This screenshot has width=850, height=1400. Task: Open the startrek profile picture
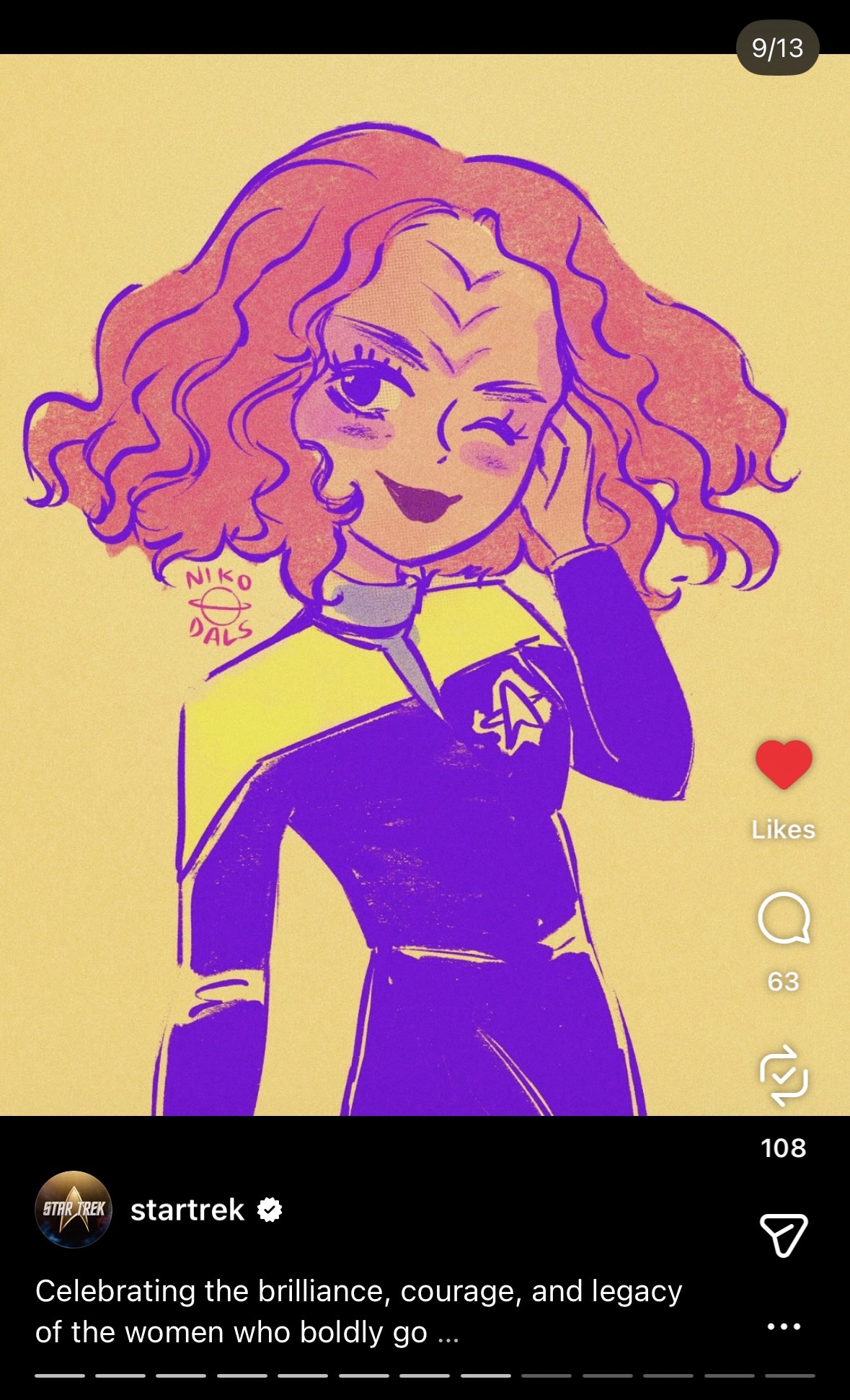coord(74,1209)
